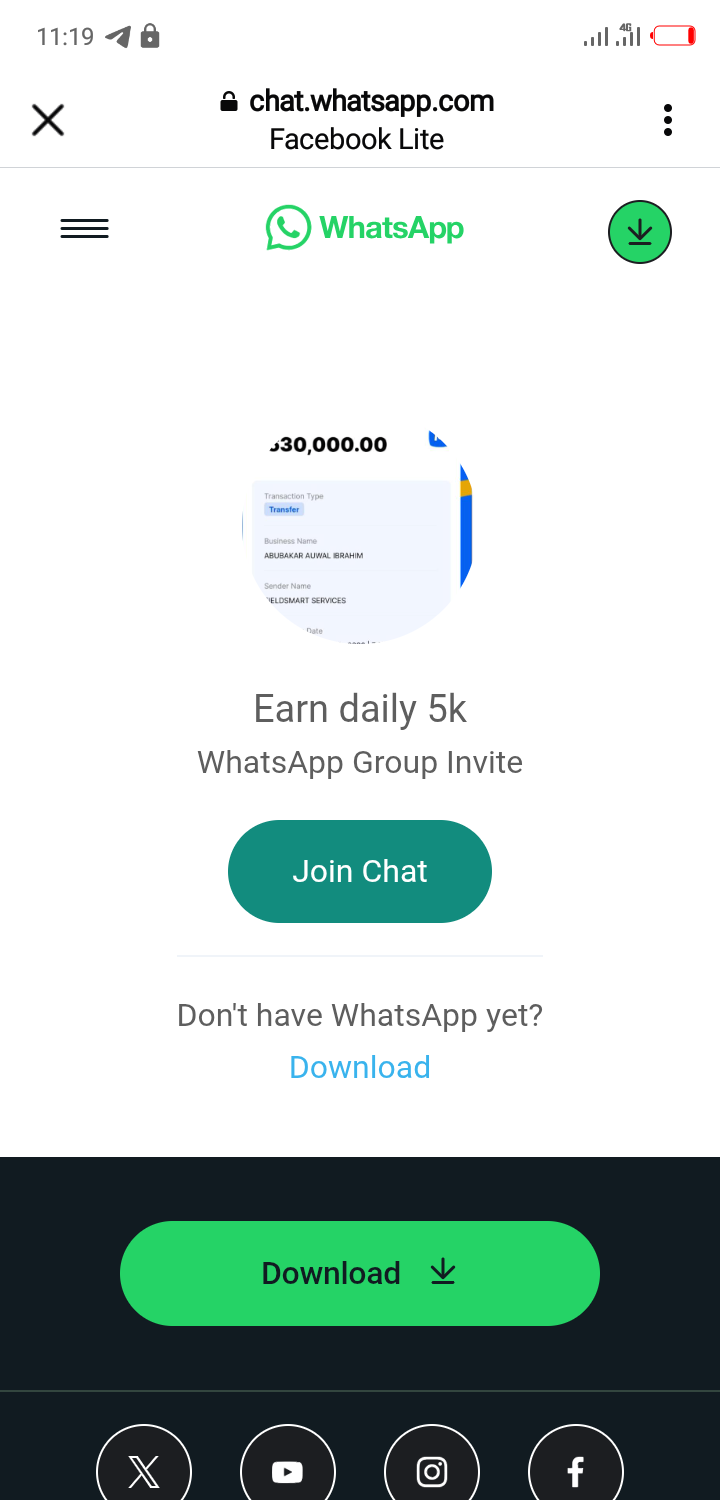
Task: Follow the blue Download link
Action: click(x=360, y=1067)
